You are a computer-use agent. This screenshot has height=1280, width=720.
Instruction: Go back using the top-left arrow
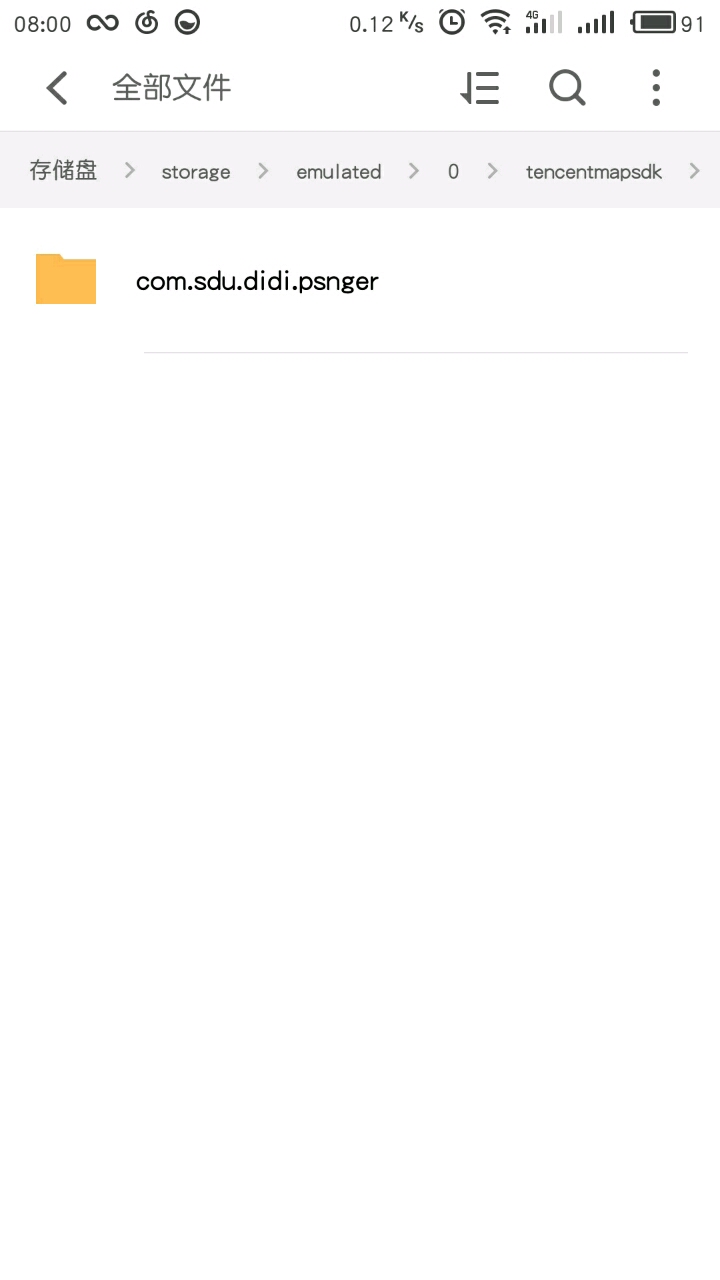tap(57, 88)
